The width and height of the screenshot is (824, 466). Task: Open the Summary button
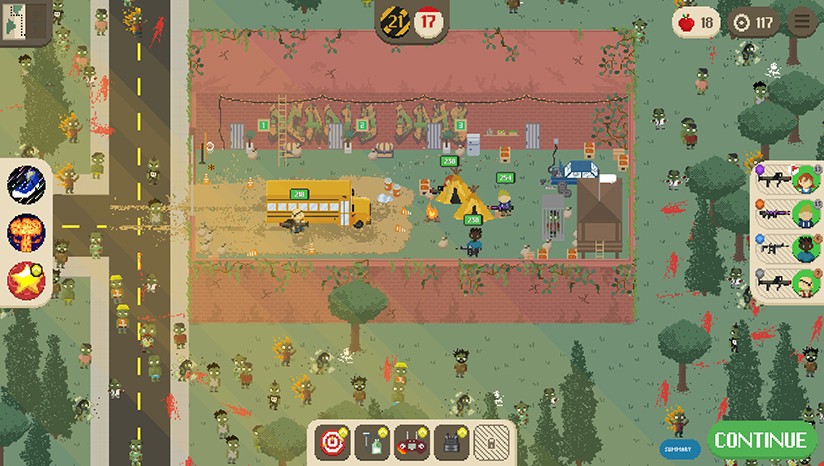click(680, 450)
